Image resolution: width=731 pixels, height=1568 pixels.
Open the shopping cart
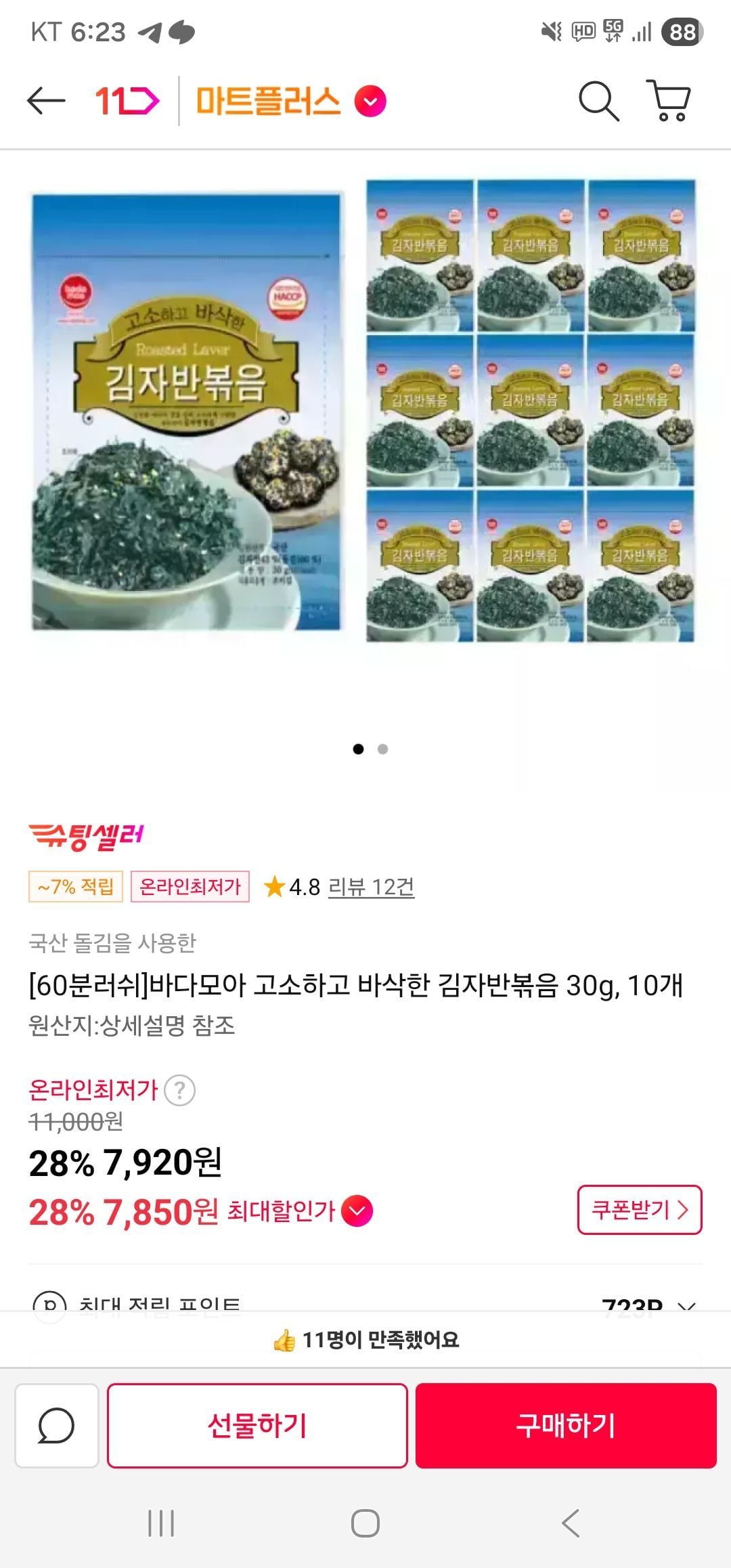tap(669, 102)
